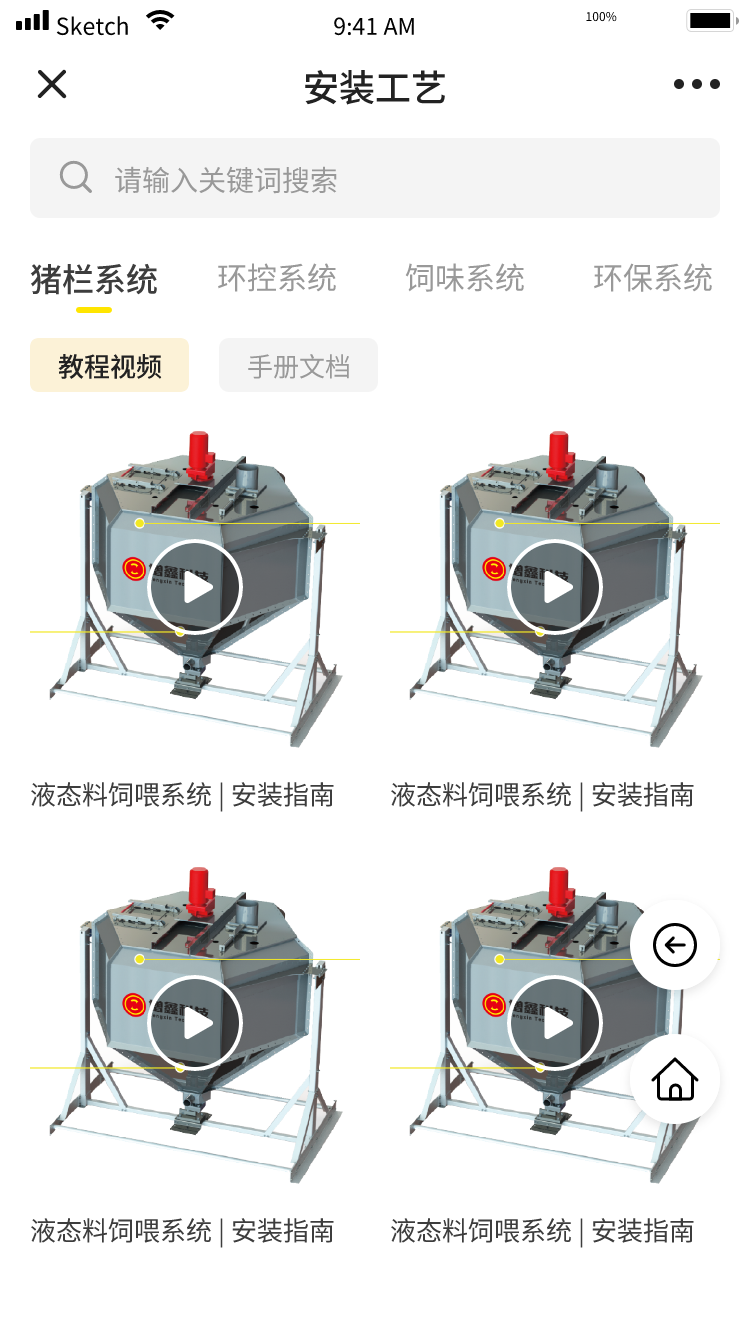Tap the 请输入关键词搜索 search field
This screenshot has width=750, height=1334.
(375, 179)
